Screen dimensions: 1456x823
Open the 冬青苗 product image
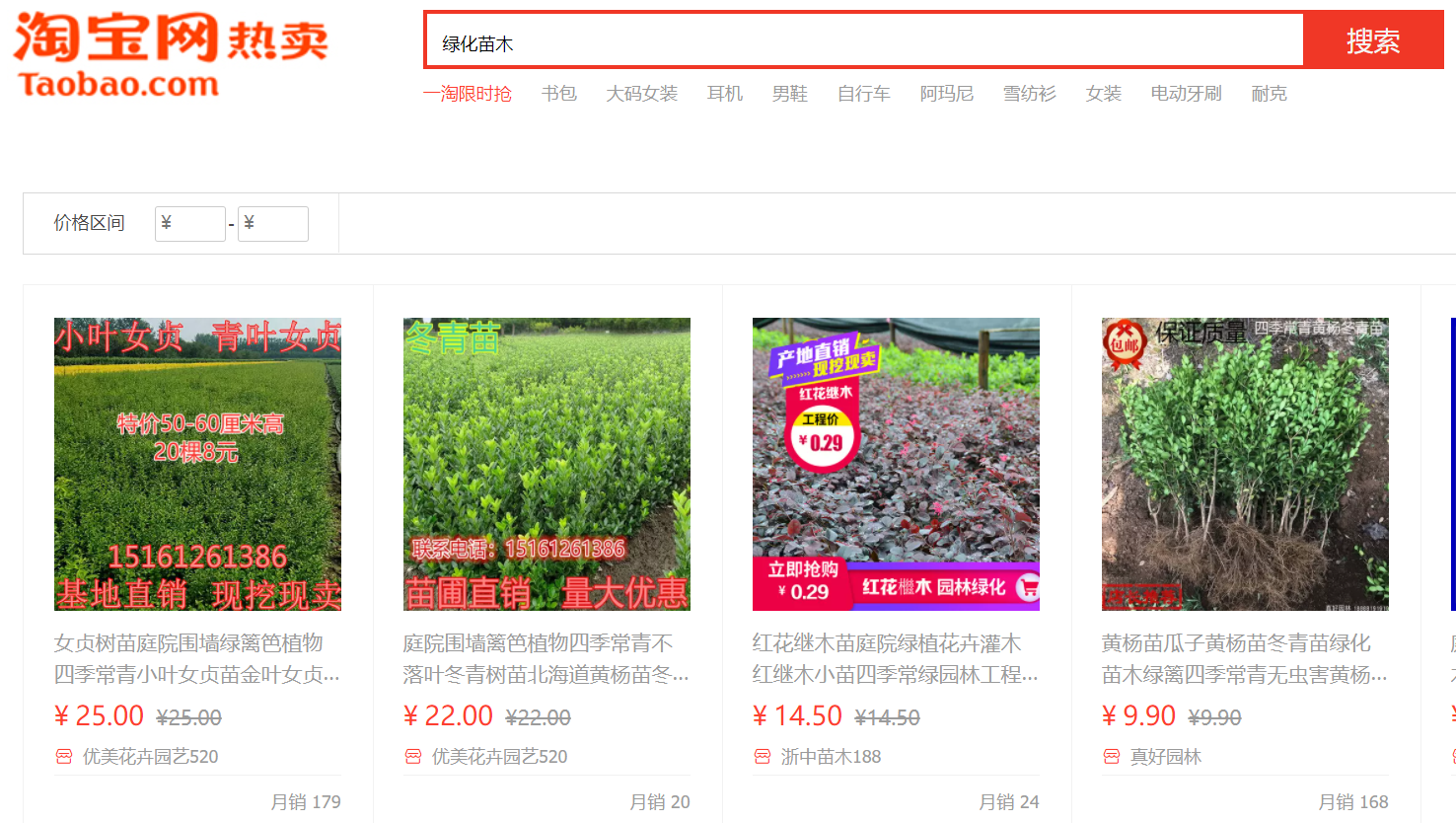[546, 464]
